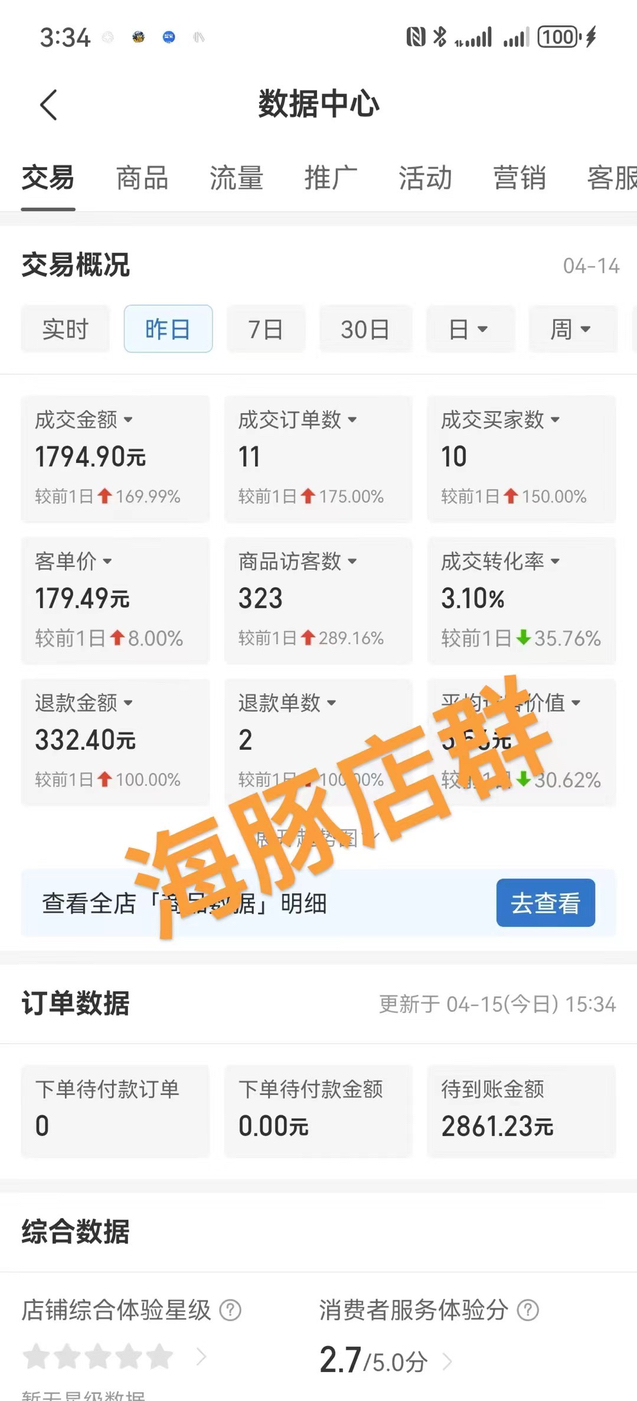The image size is (637, 1401).
Task: Switch to the 商品 tab
Action: tap(142, 178)
